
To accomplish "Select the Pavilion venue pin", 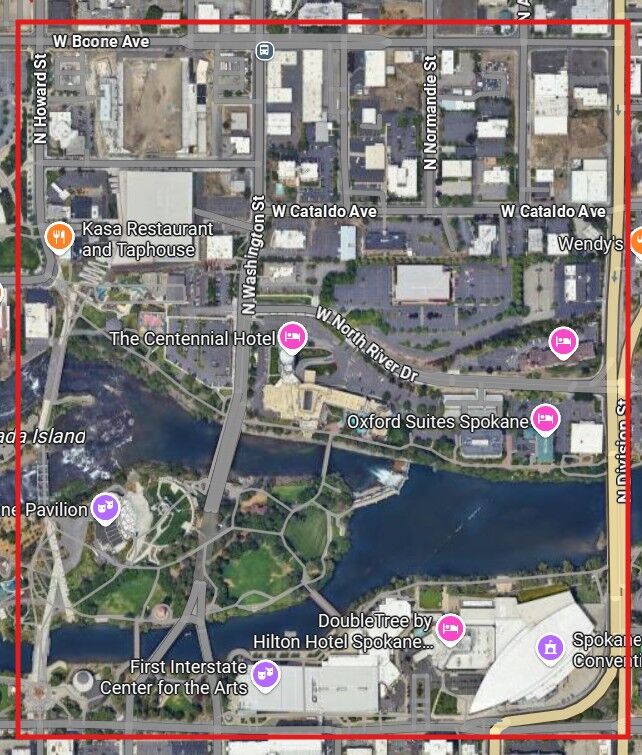I will tap(105, 508).
